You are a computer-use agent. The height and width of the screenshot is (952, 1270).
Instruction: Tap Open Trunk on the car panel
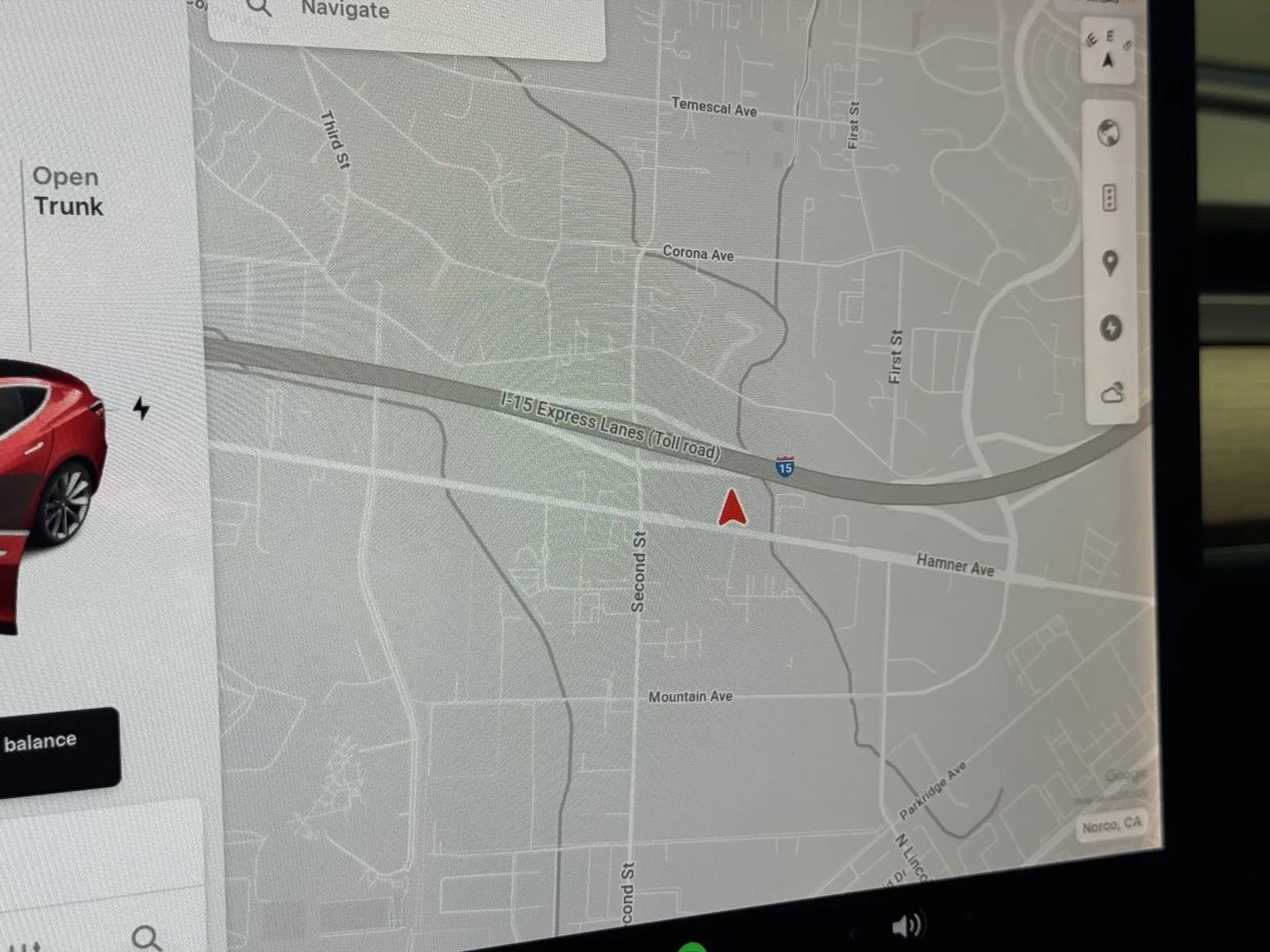coord(67,191)
